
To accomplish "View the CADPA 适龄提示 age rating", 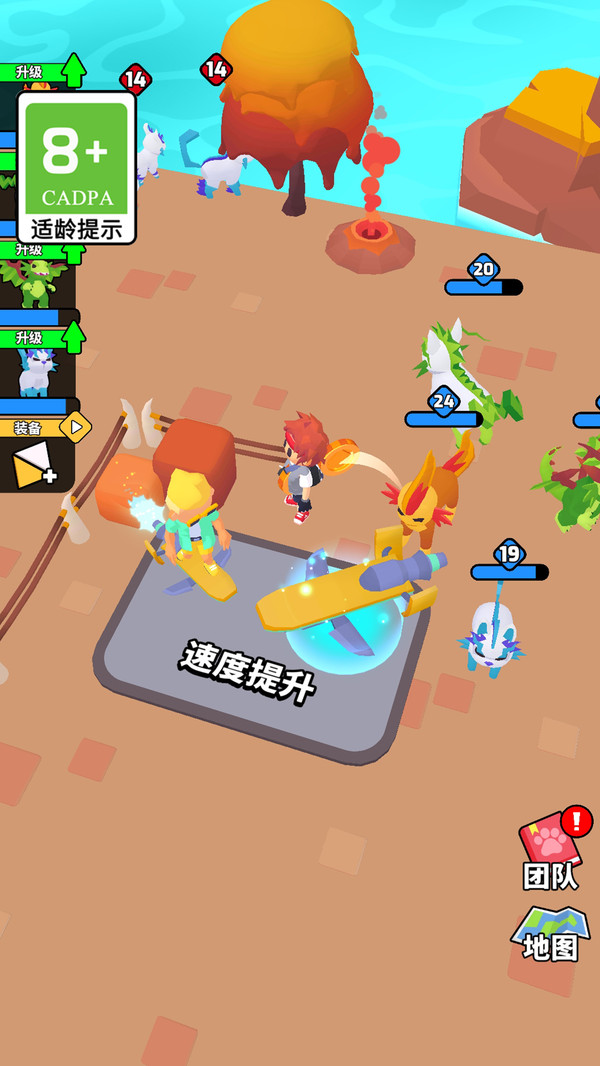I will click(77, 167).
